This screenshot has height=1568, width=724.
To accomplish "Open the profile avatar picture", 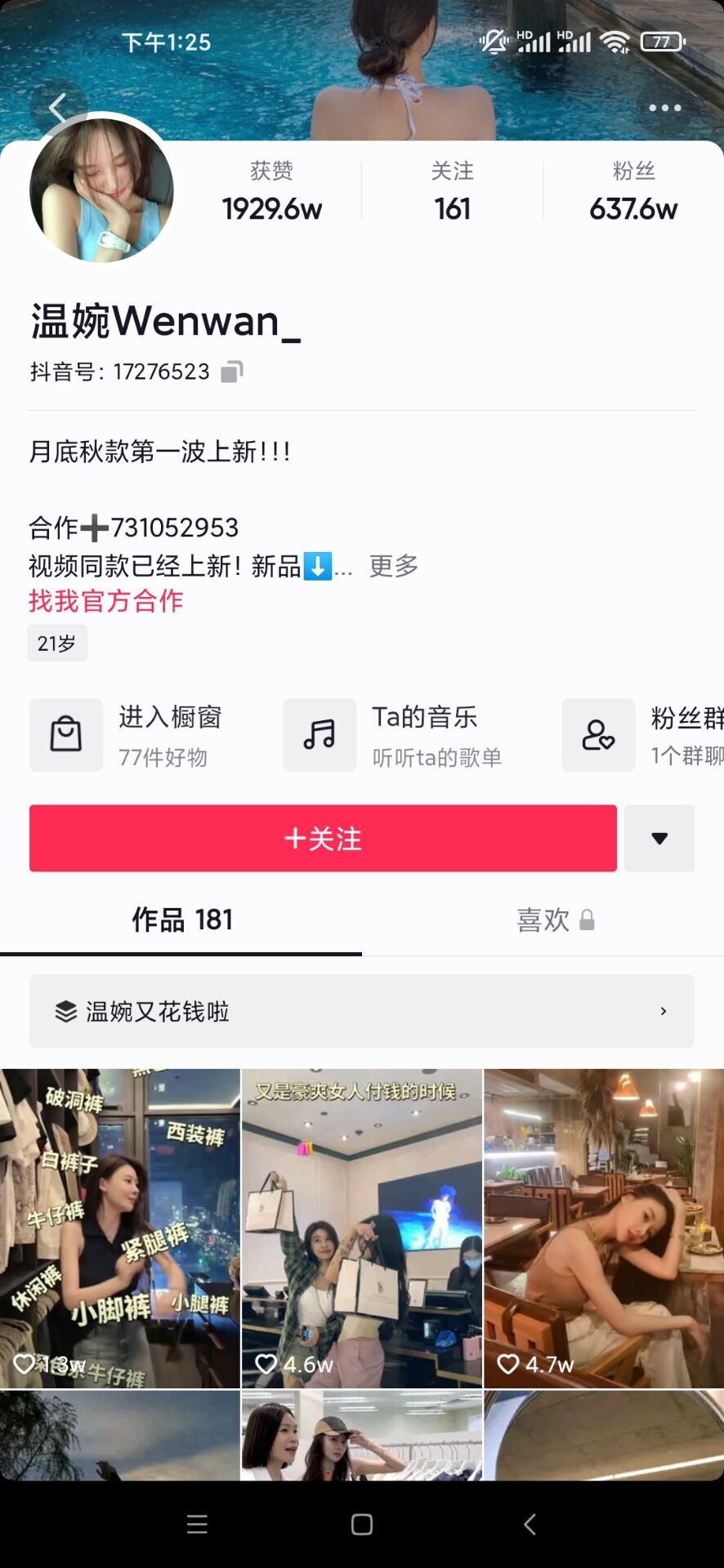I will coord(101,190).
